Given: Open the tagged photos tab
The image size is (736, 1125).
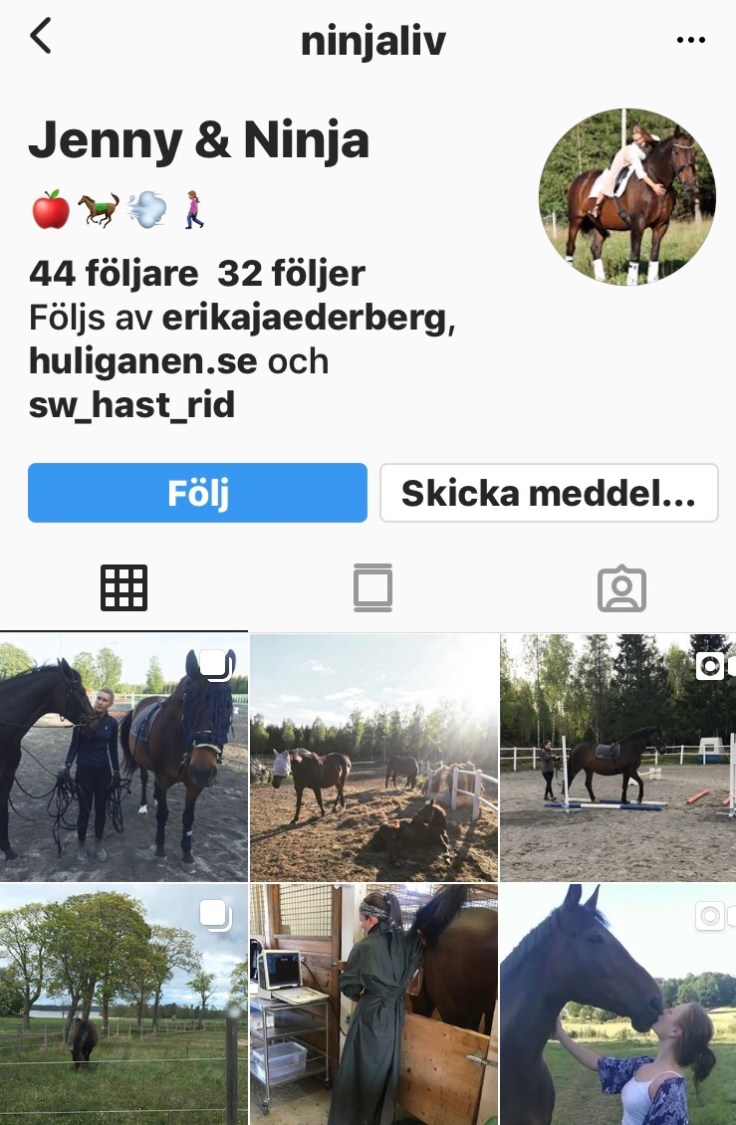Looking at the screenshot, I should [621, 588].
